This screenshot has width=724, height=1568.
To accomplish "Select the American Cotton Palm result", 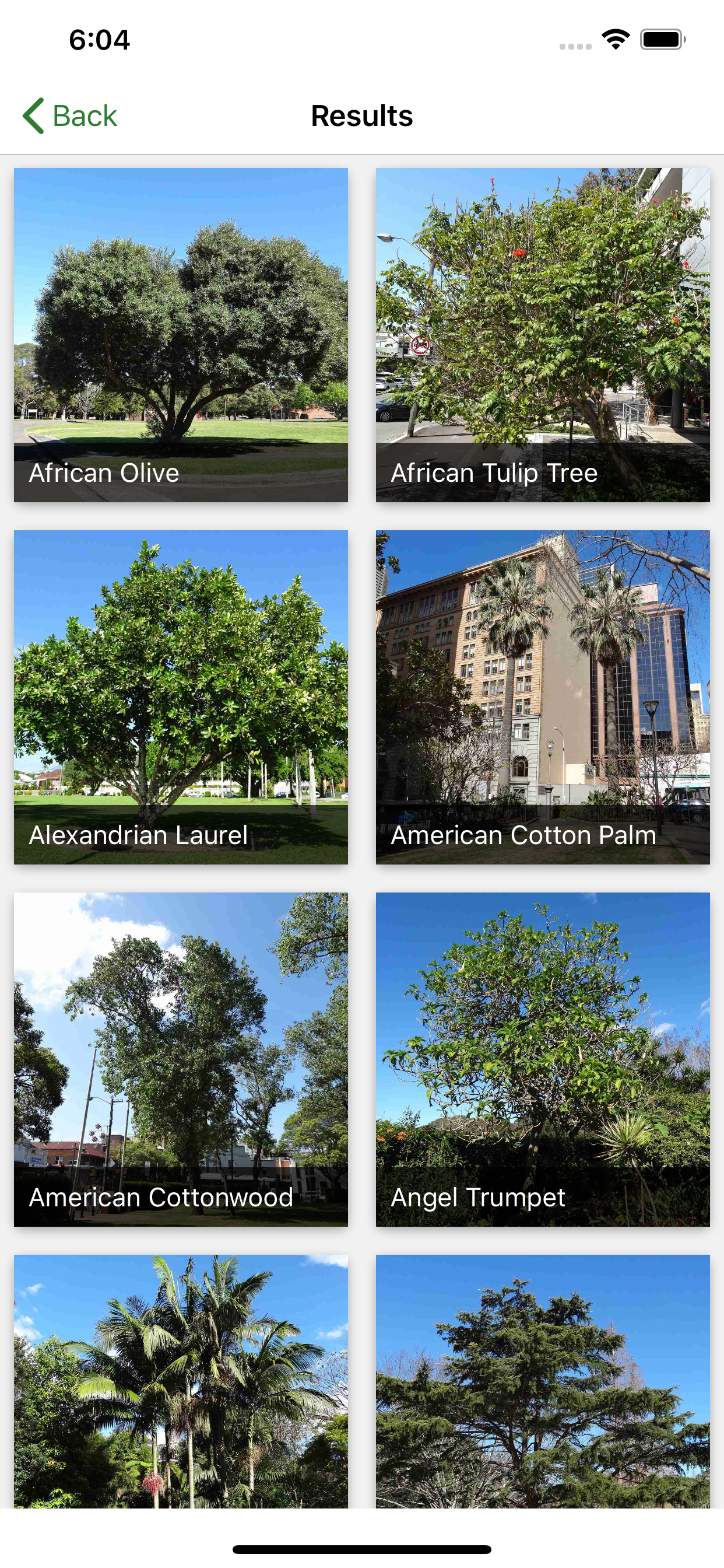I will point(543,697).
